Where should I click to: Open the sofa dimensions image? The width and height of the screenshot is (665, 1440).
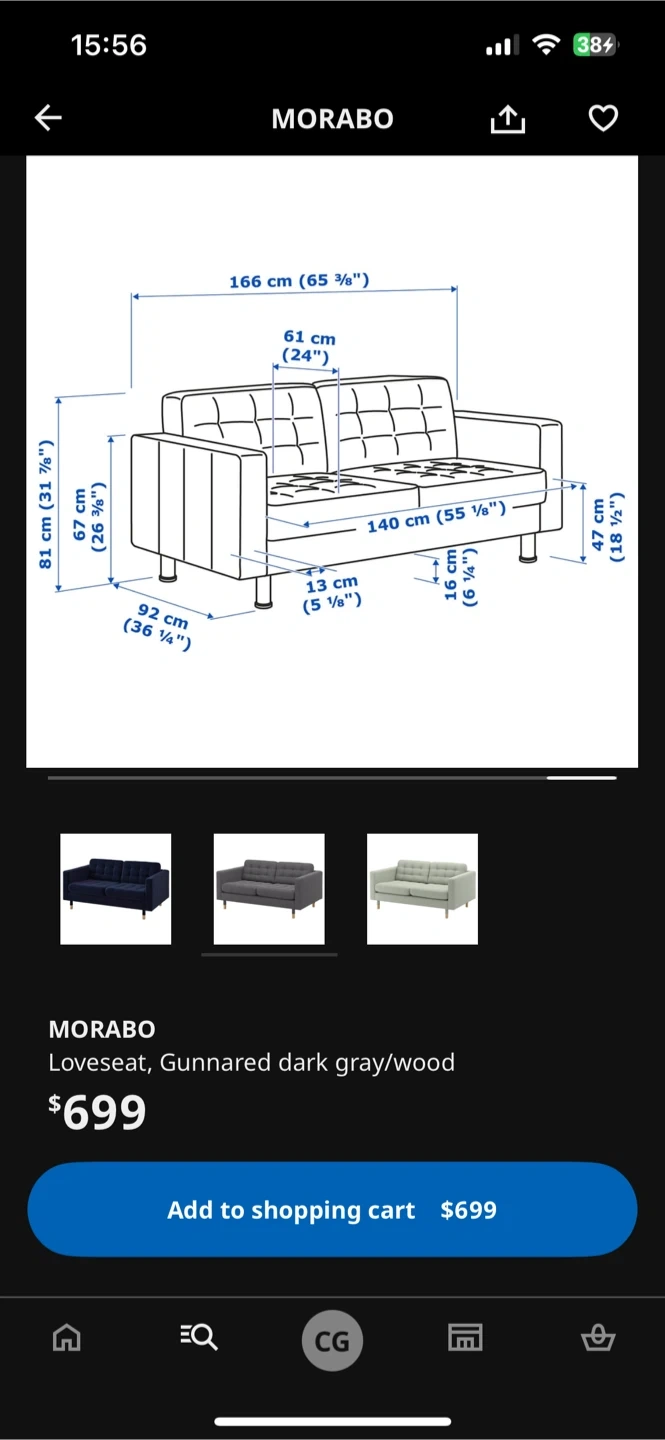(x=332, y=462)
